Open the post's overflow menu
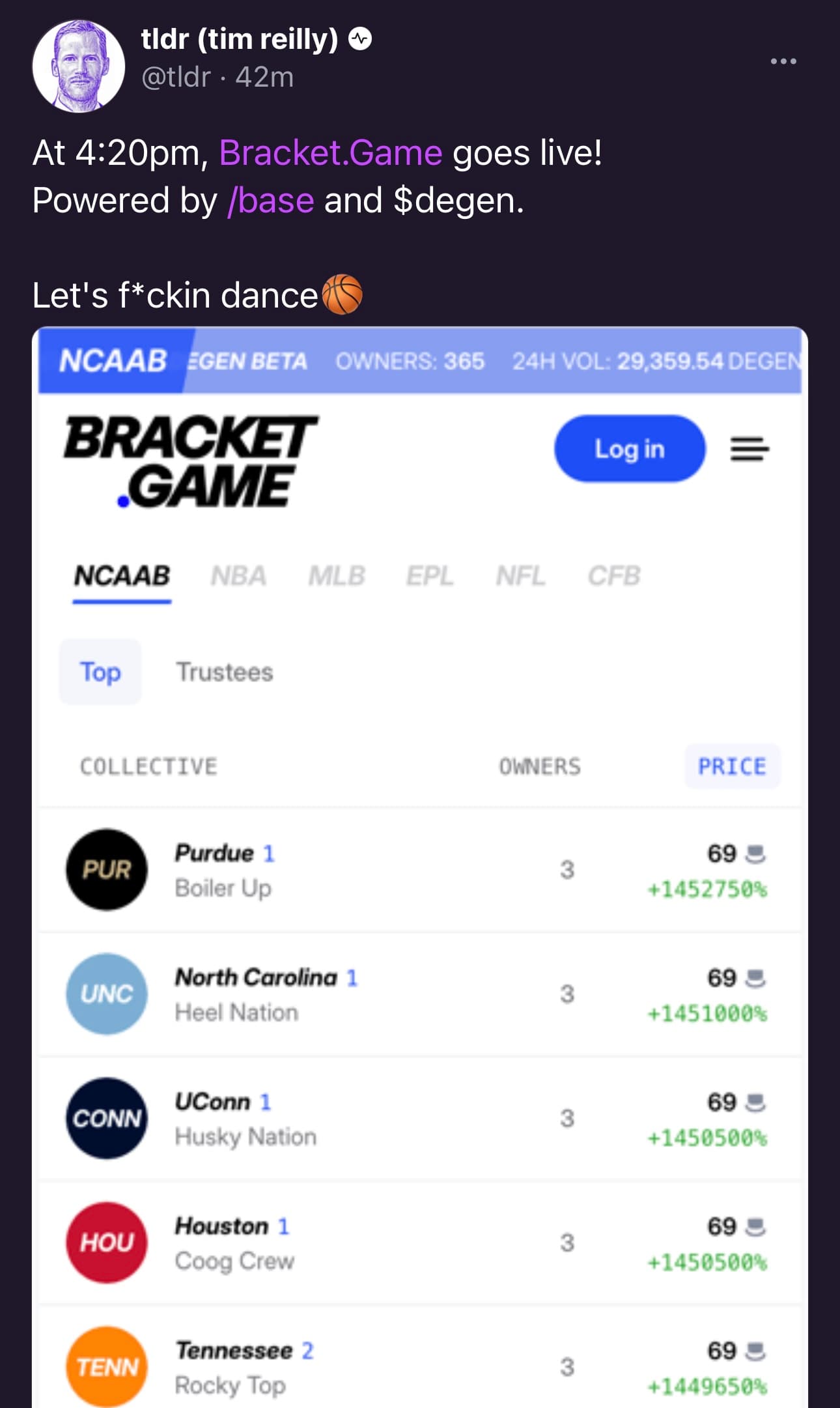Viewport: 840px width, 1408px height. click(x=783, y=61)
